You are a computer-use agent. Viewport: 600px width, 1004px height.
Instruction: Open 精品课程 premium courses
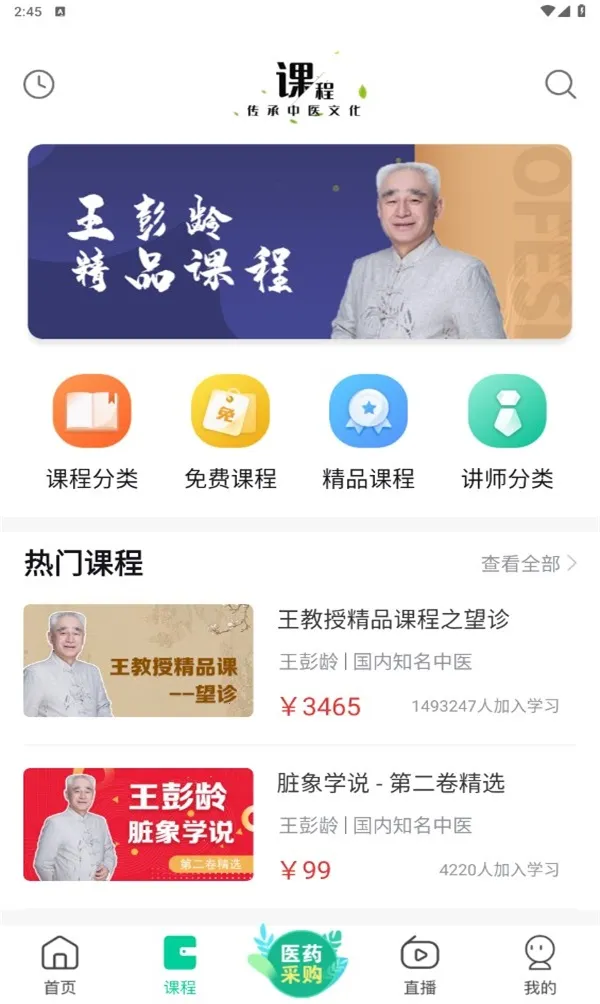(368, 432)
